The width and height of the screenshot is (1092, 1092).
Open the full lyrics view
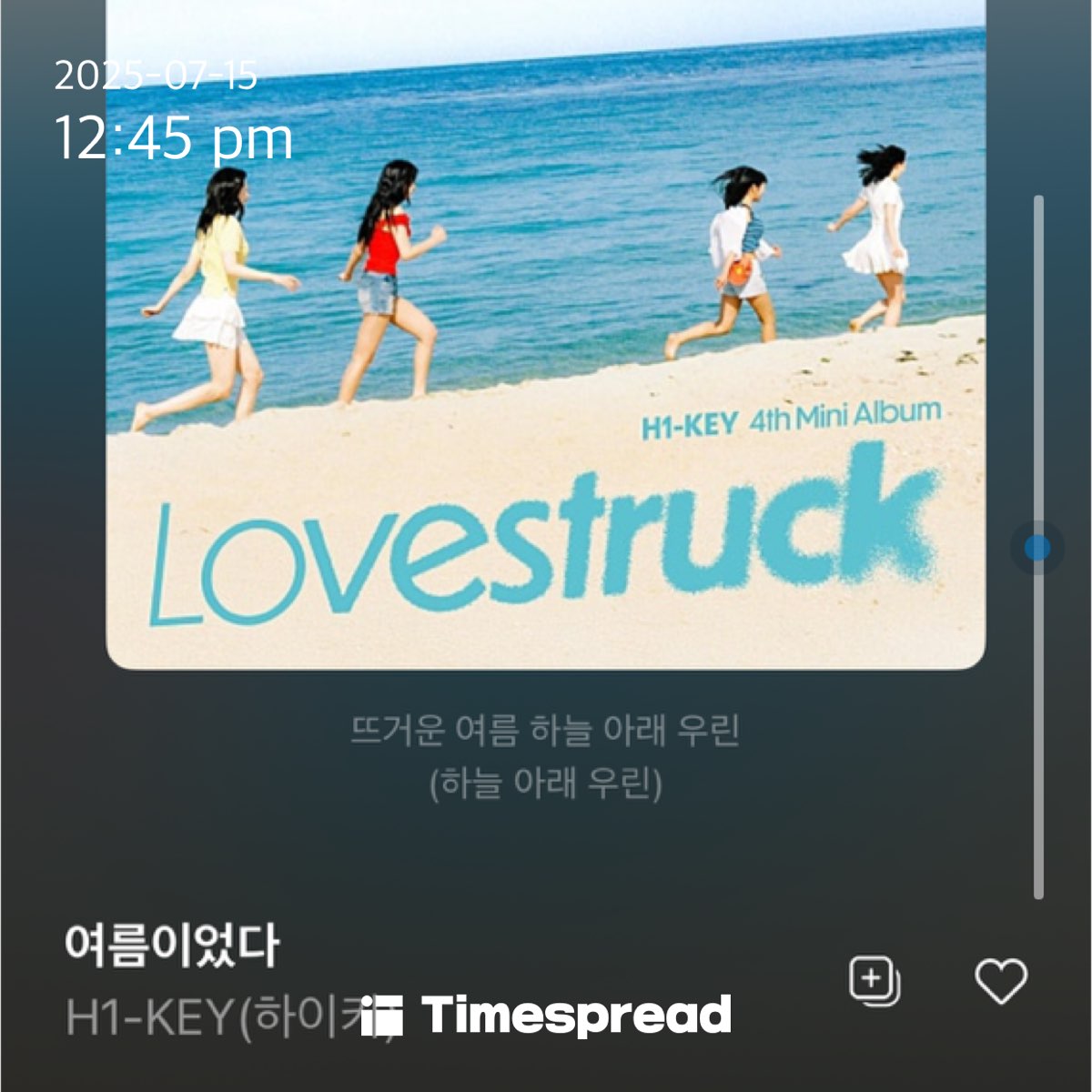point(545,756)
